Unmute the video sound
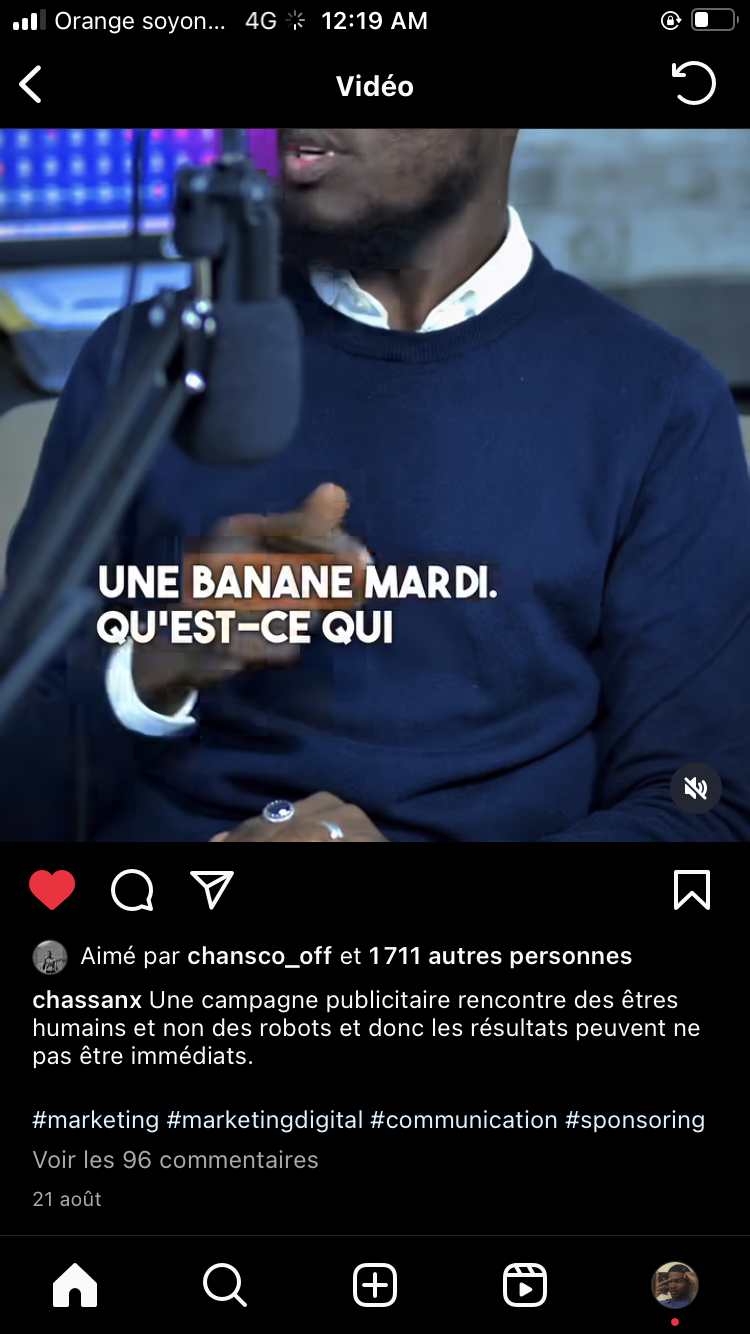This screenshot has width=750, height=1334. tap(696, 788)
